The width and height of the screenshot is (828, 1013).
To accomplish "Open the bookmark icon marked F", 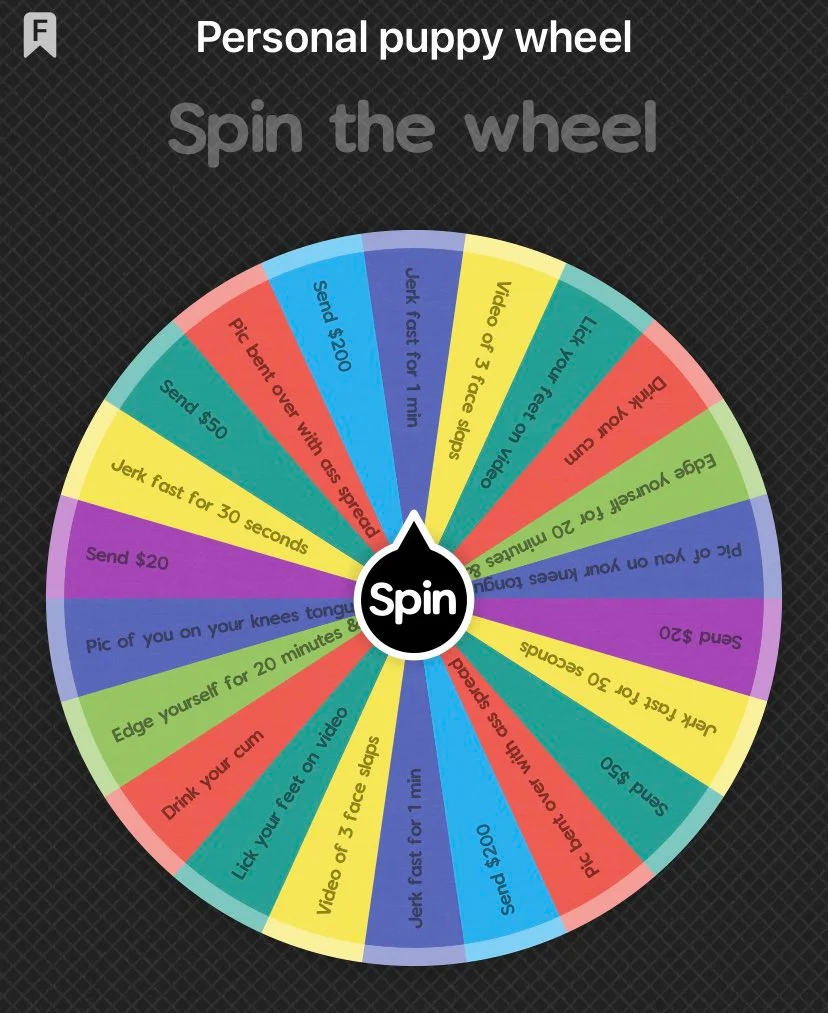I will pyautogui.click(x=40, y=36).
